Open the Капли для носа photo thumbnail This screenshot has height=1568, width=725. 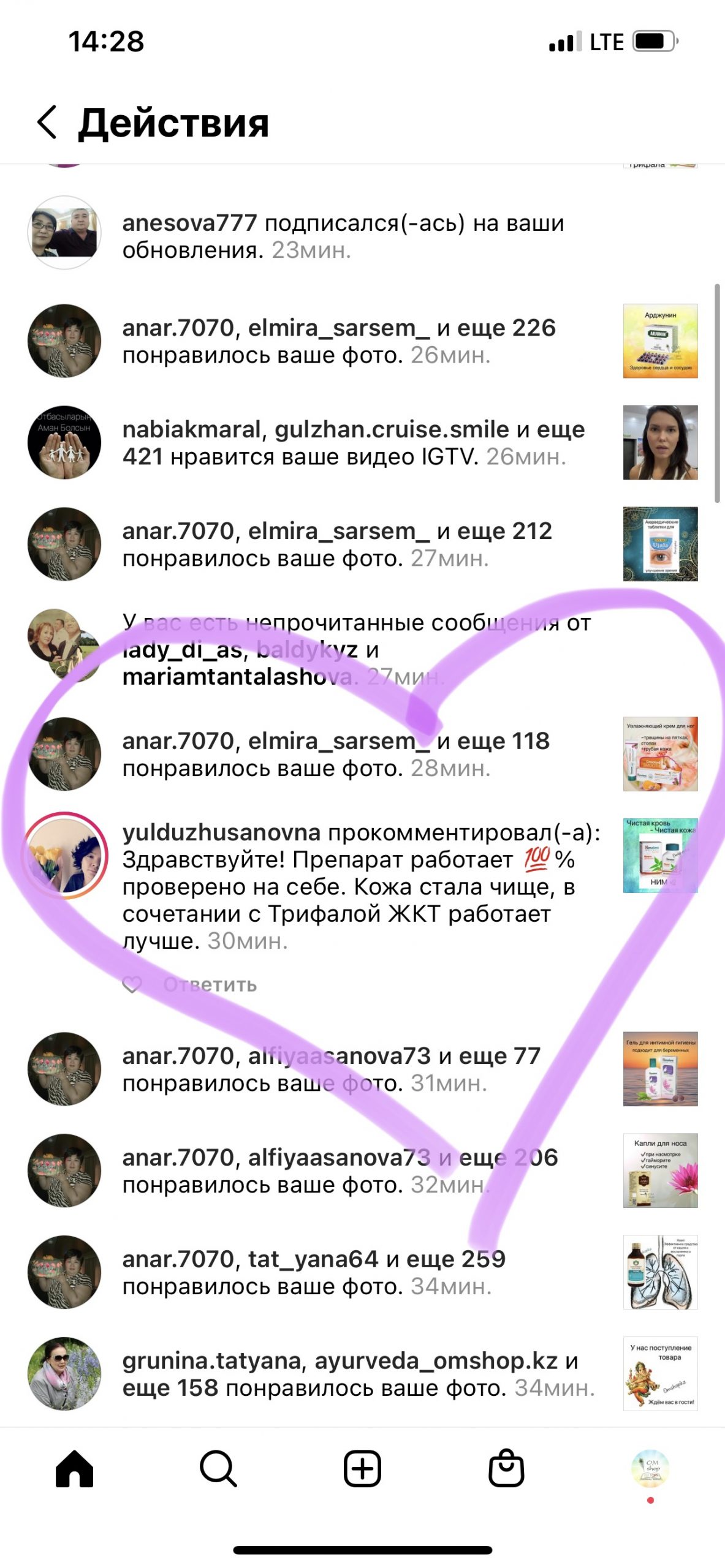[660, 1170]
